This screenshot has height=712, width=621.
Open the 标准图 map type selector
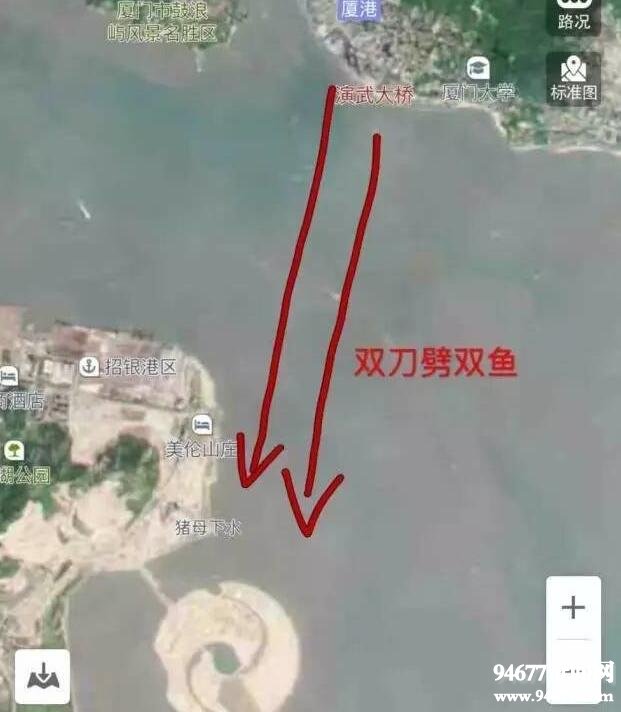pos(574,78)
